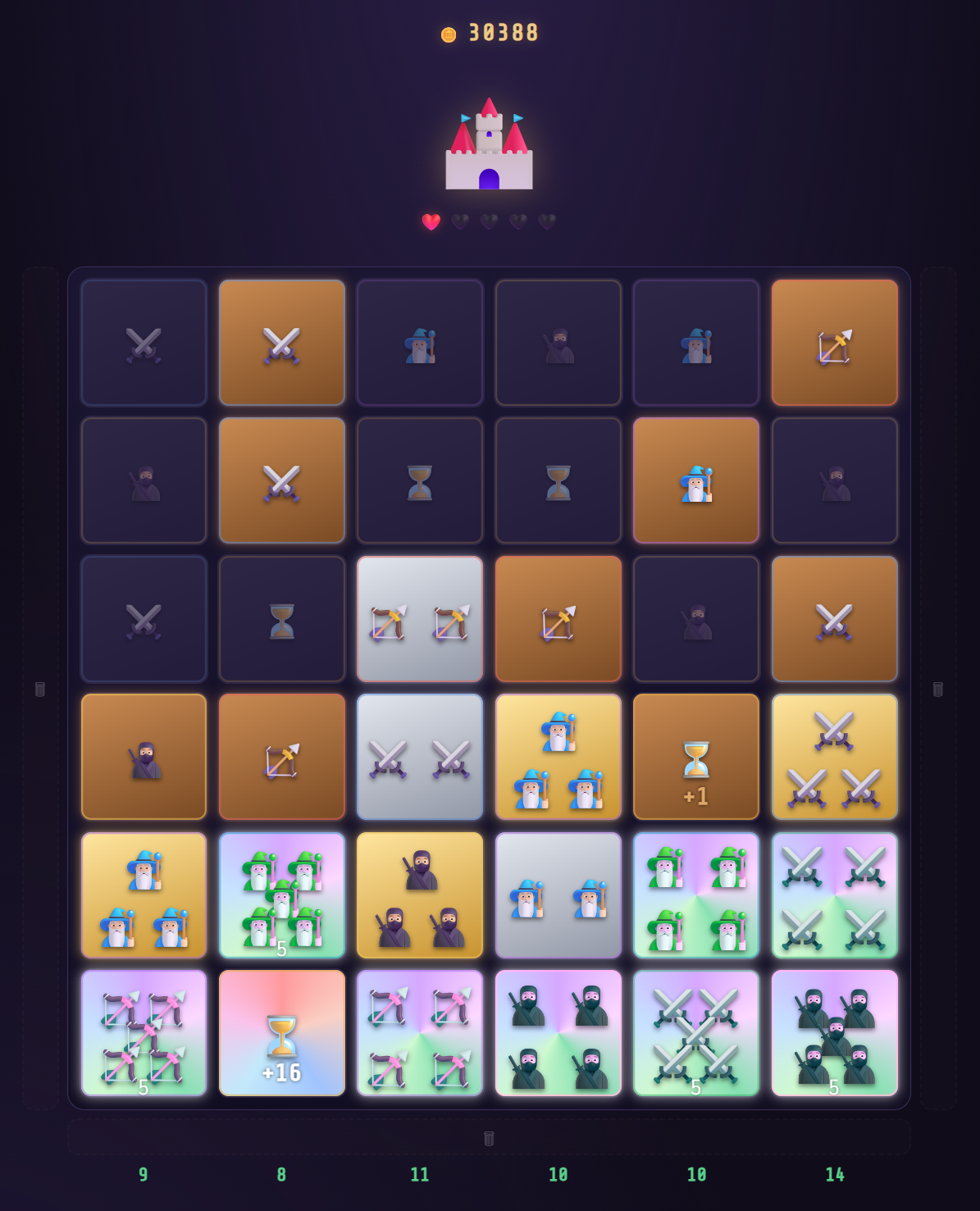The height and width of the screenshot is (1211, 980).
Task: Tap the rainbow tile with four ninjas
Action: 558,1033
